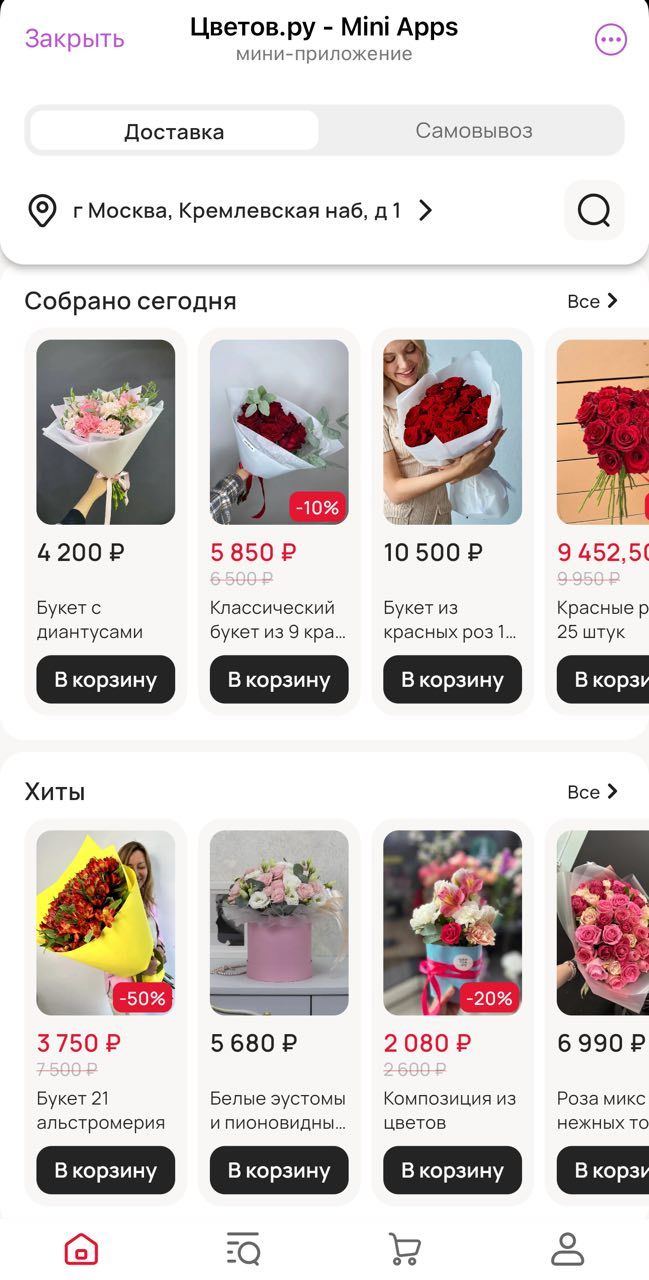Go to the home tab
The height and width of the screenshot is (1280, 649).
tap(81, 1249)
